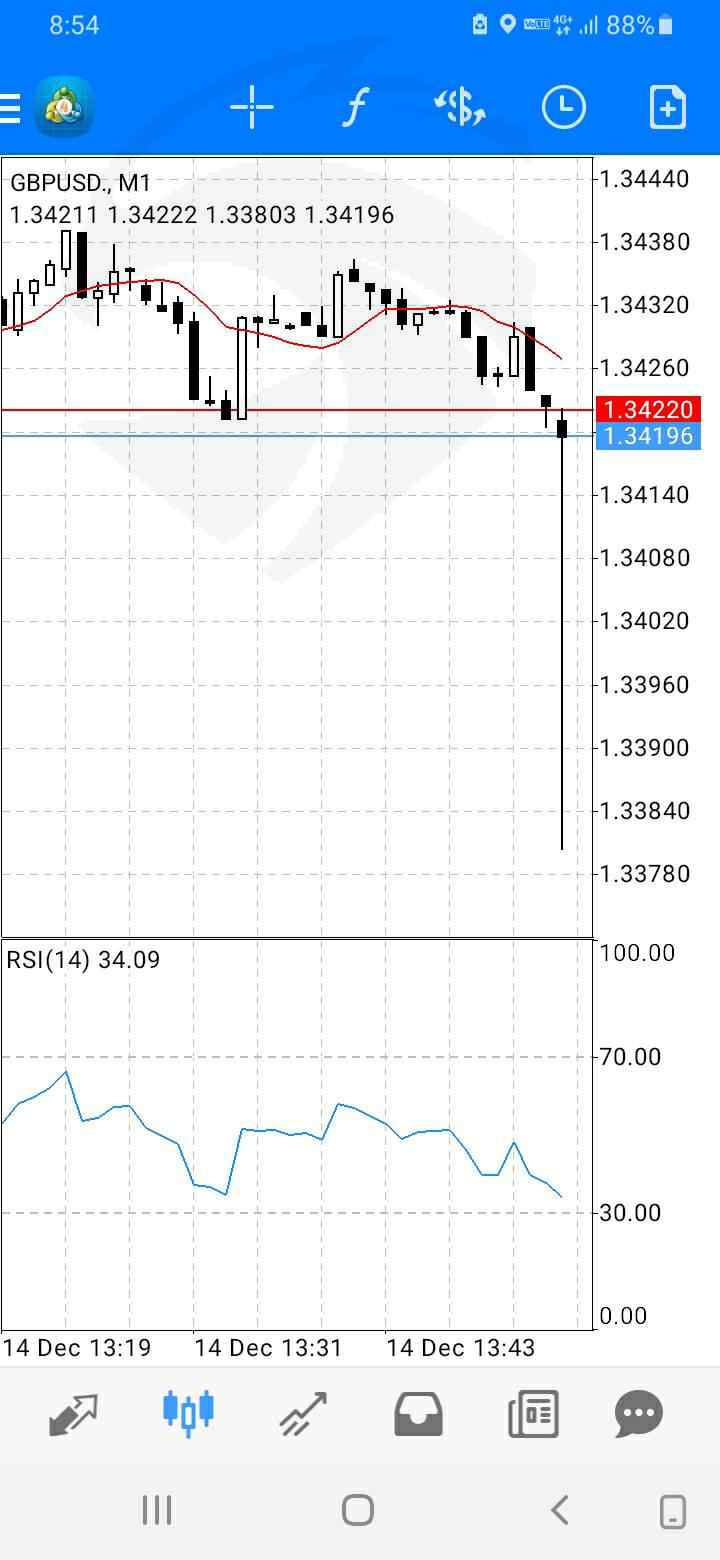Open the indicators list
Screen dimensions: 720x1560
tap(355, 107)
